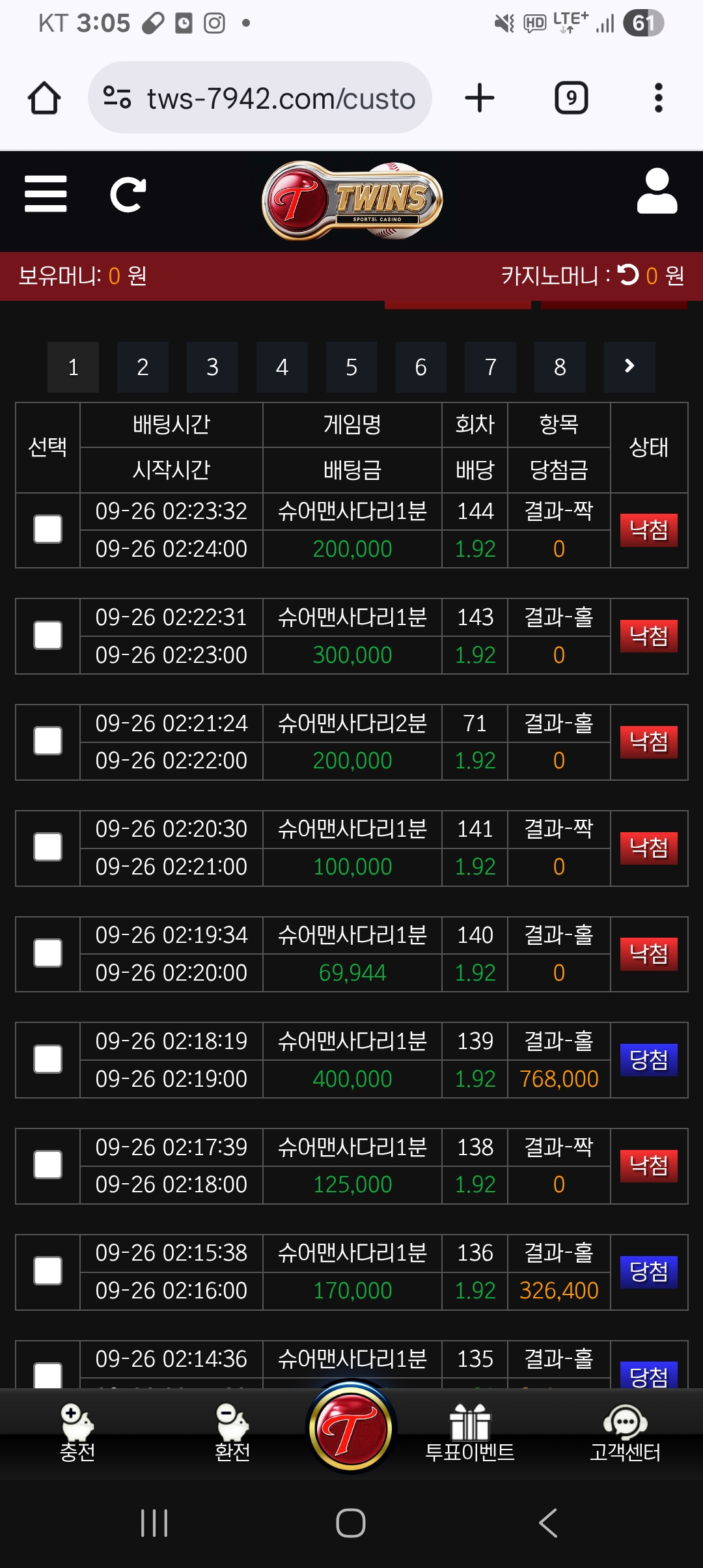This screenshot has width=703, height=1568.
Task: Open the 충전 deposit tab
Action: [77, 1433]
